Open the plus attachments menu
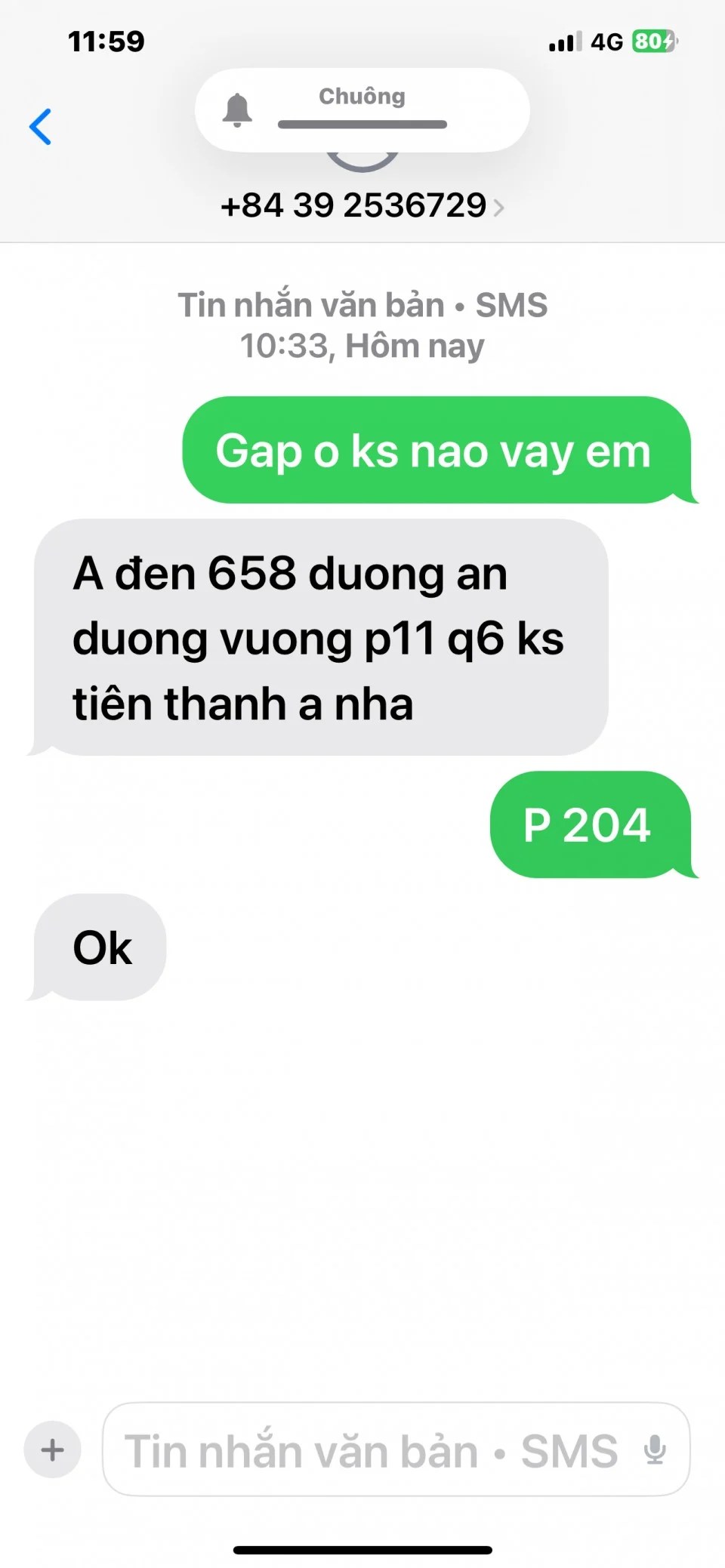 [52, 1449]
